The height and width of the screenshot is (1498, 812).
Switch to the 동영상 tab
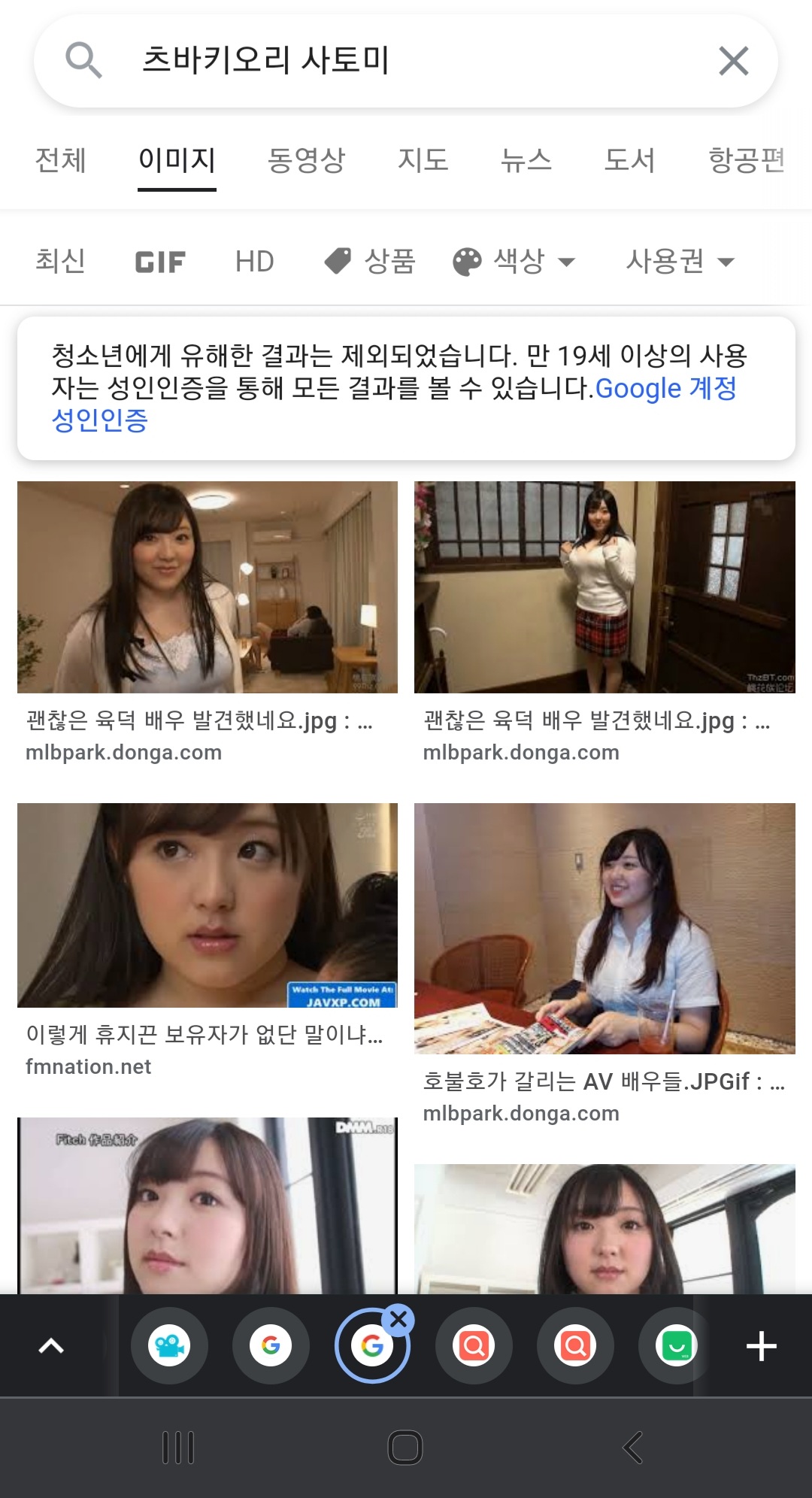pos(306,160)
